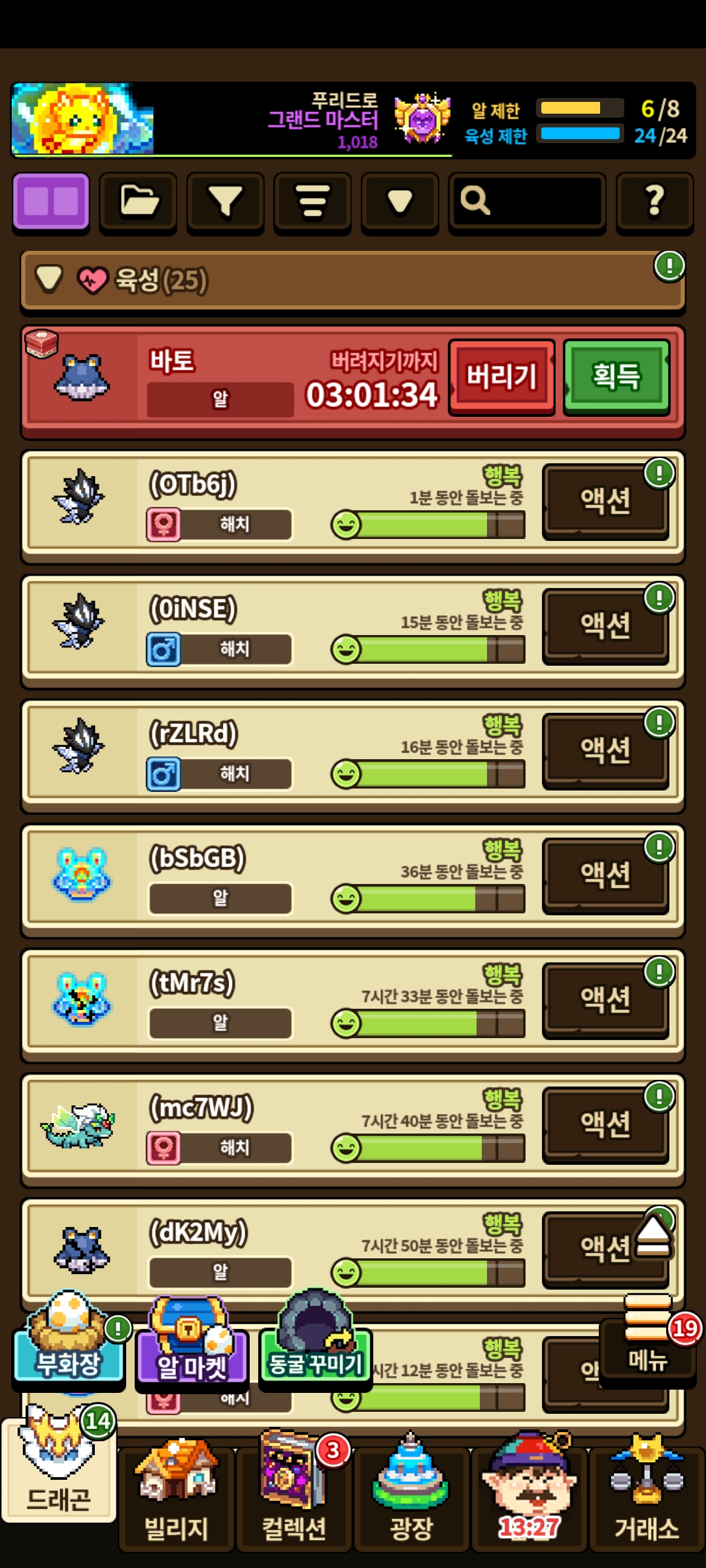This screenshot has width=706, height=1568.
Task: Tap the purple grid layout button
Action: (x=51, y=202)
